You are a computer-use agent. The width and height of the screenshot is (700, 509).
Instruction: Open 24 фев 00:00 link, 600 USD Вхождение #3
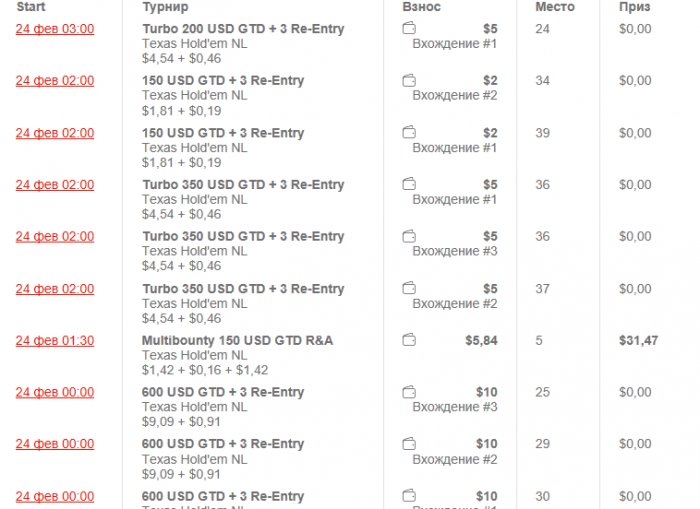55,393
